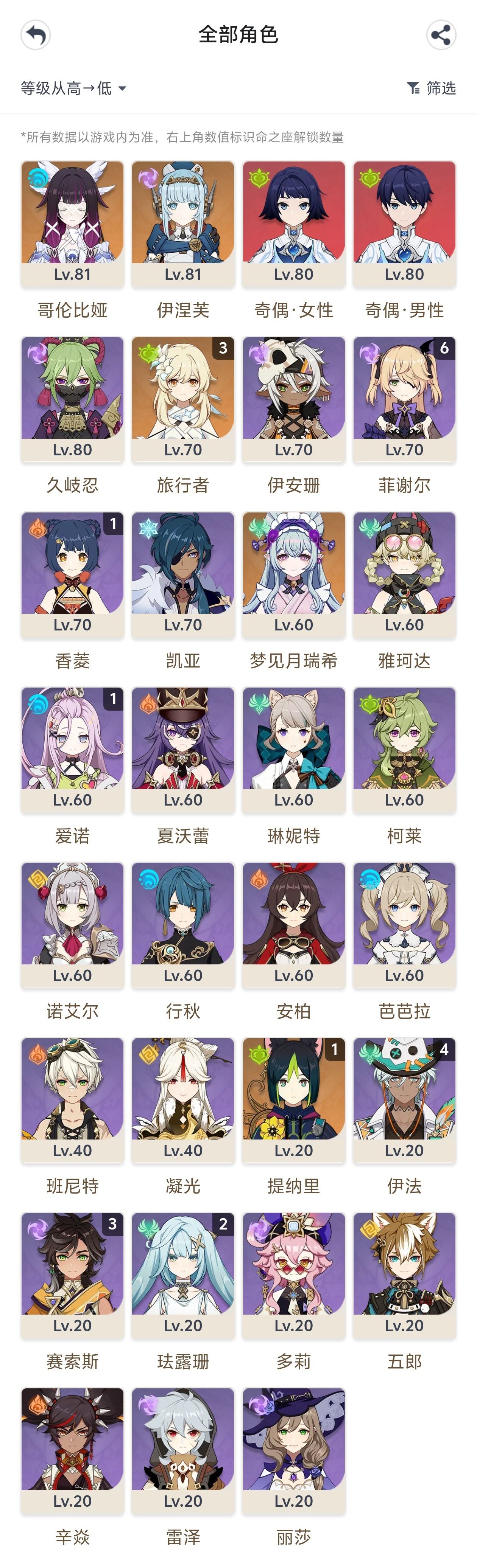Open the 等级从高→低 sort dropdown
The image size is (477, 1568).
73,88
